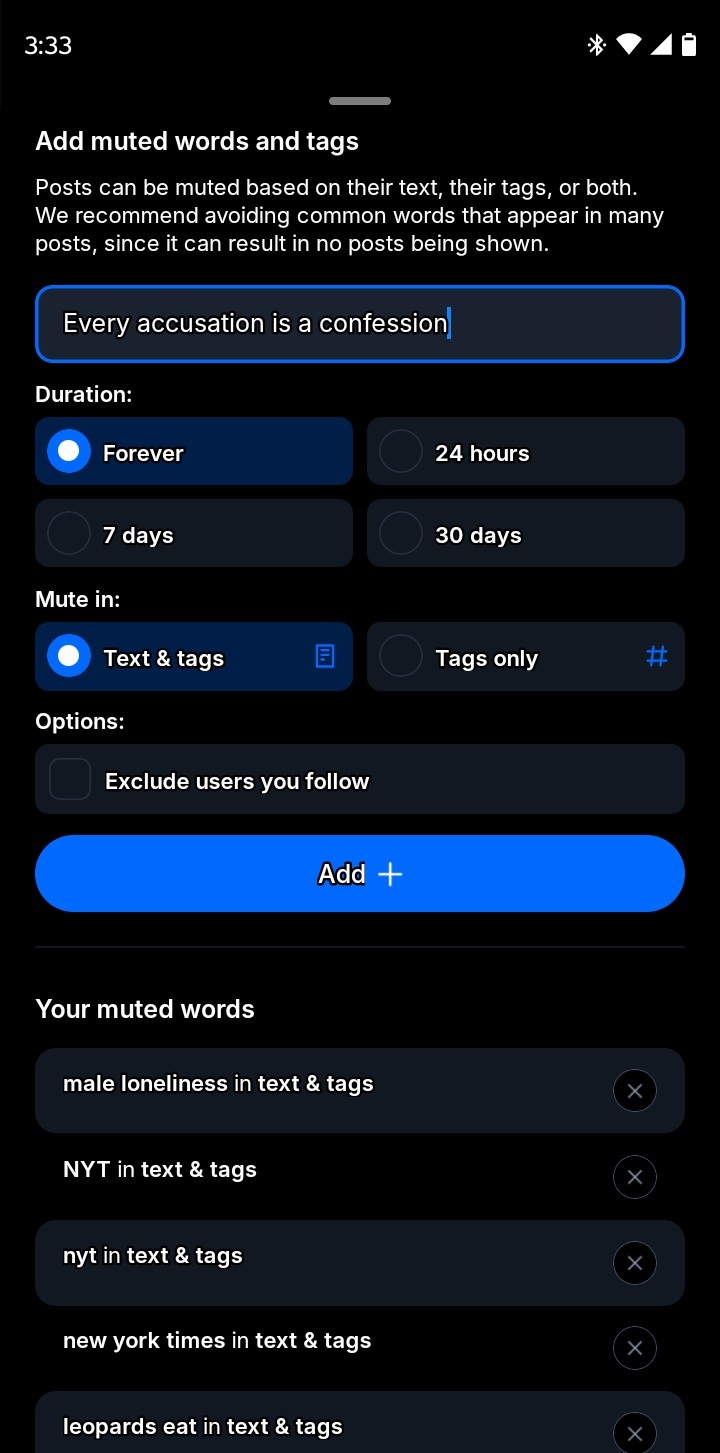Remove muted word male loneliness
The height and width of the screenshot is (1453, 720).
click(634, 1091)
